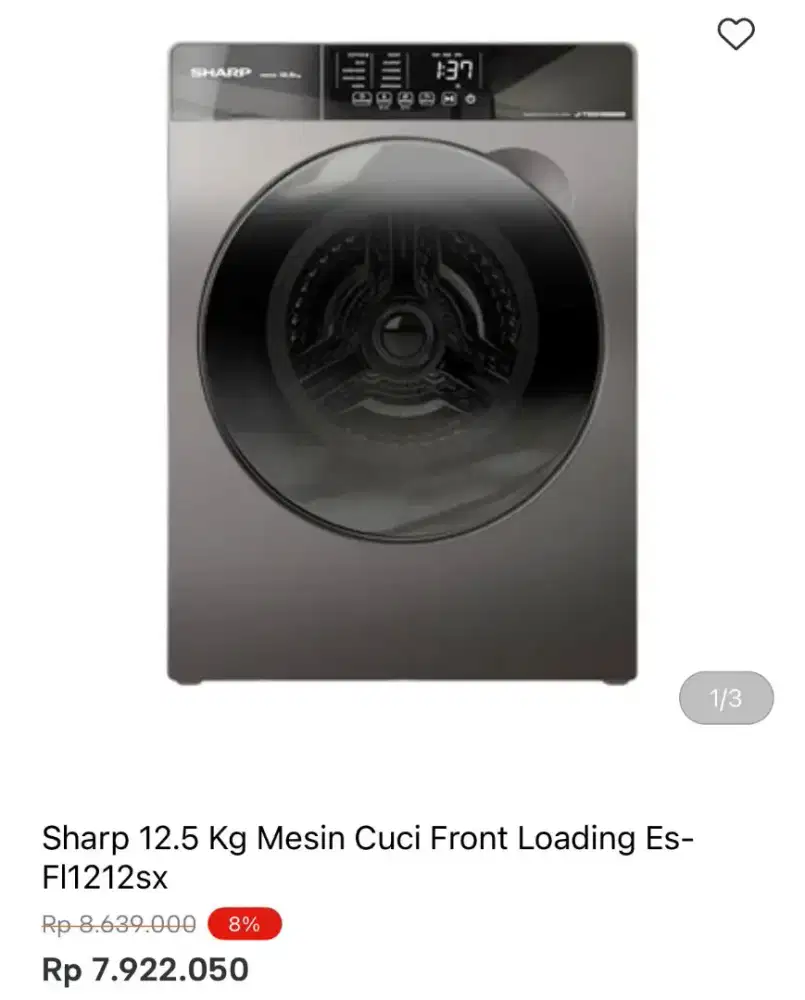
Task: Click the first option button on washer display
Action: click(x=361, y=98)
